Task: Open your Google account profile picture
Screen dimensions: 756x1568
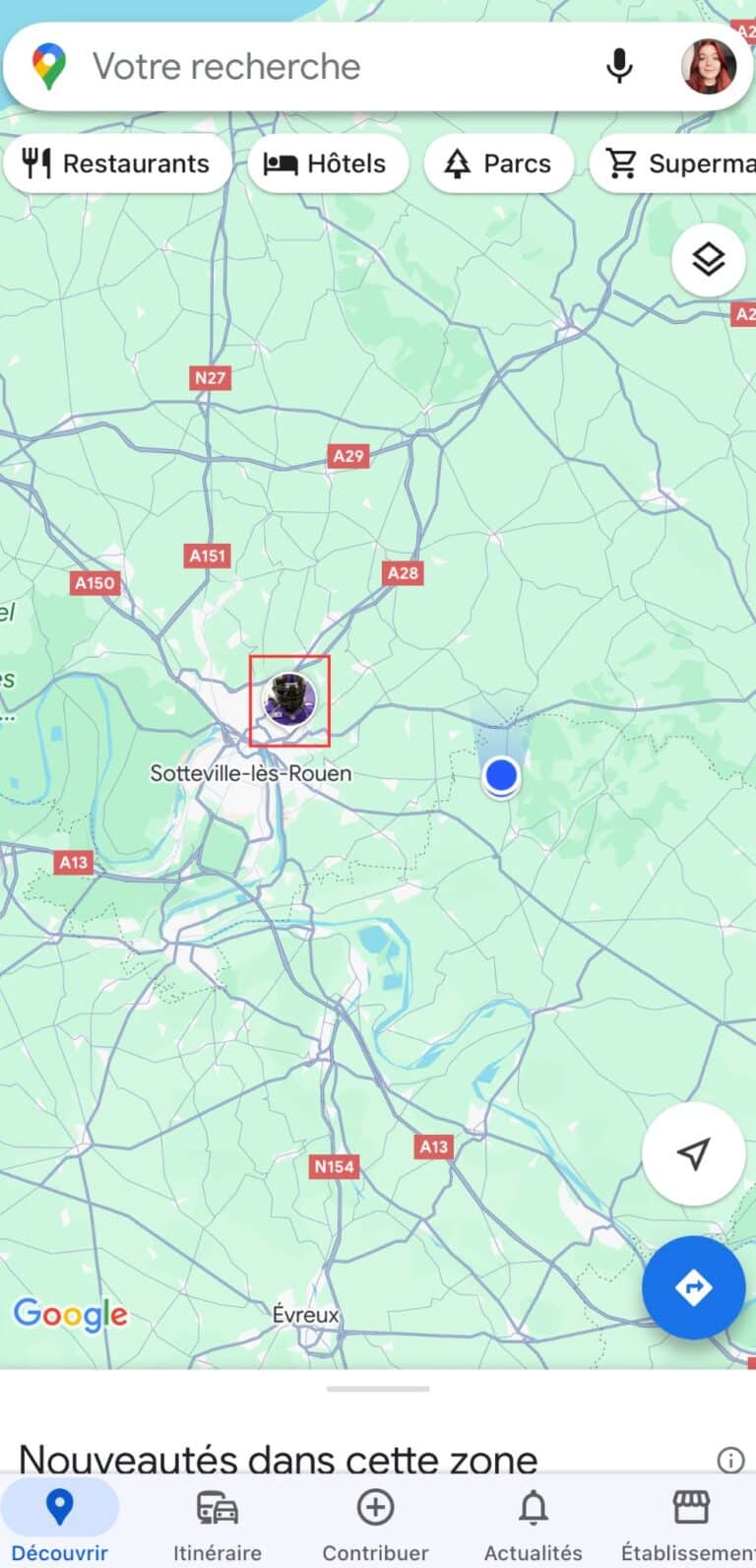Action: 708,66
